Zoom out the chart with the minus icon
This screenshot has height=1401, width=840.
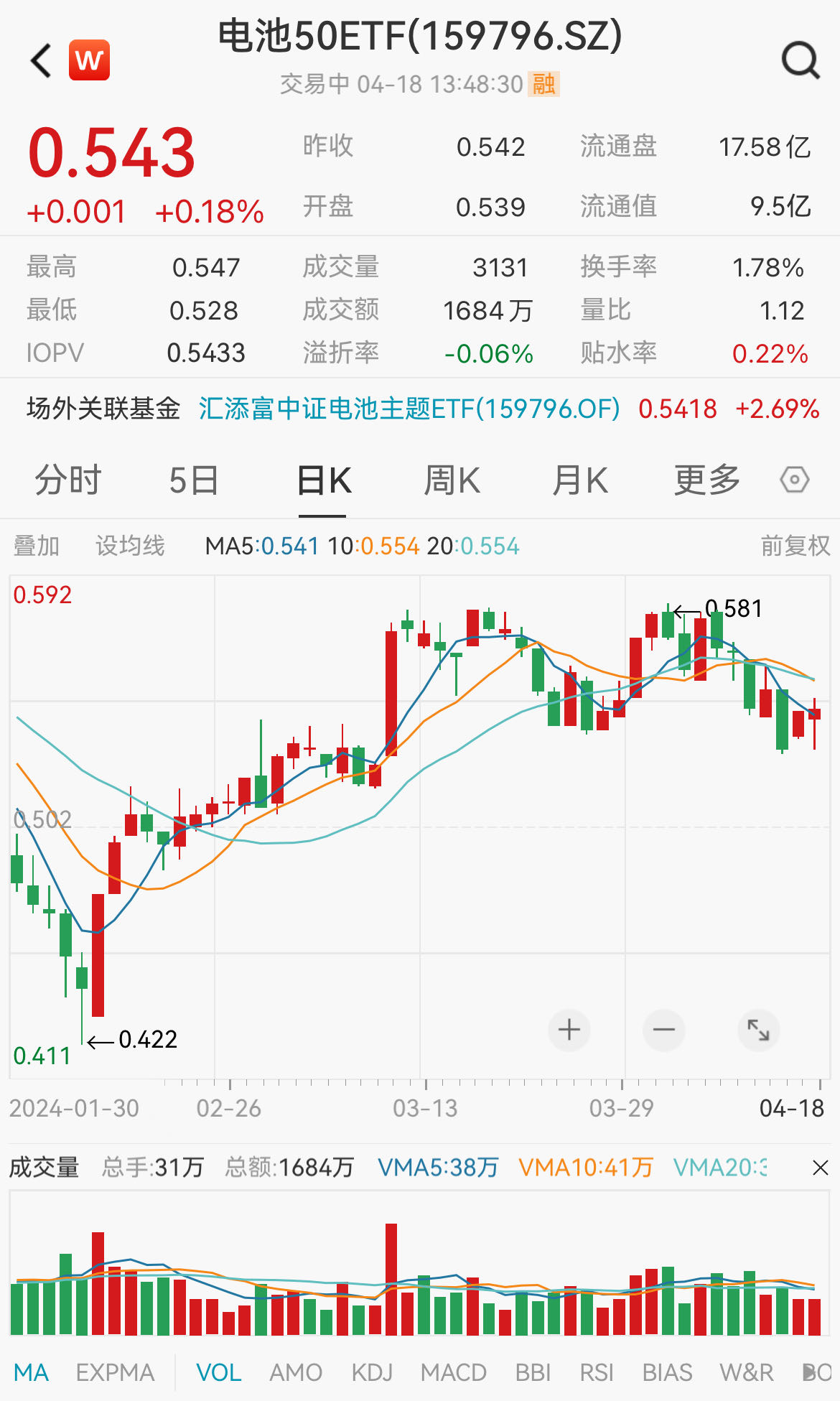(663, 1030)
